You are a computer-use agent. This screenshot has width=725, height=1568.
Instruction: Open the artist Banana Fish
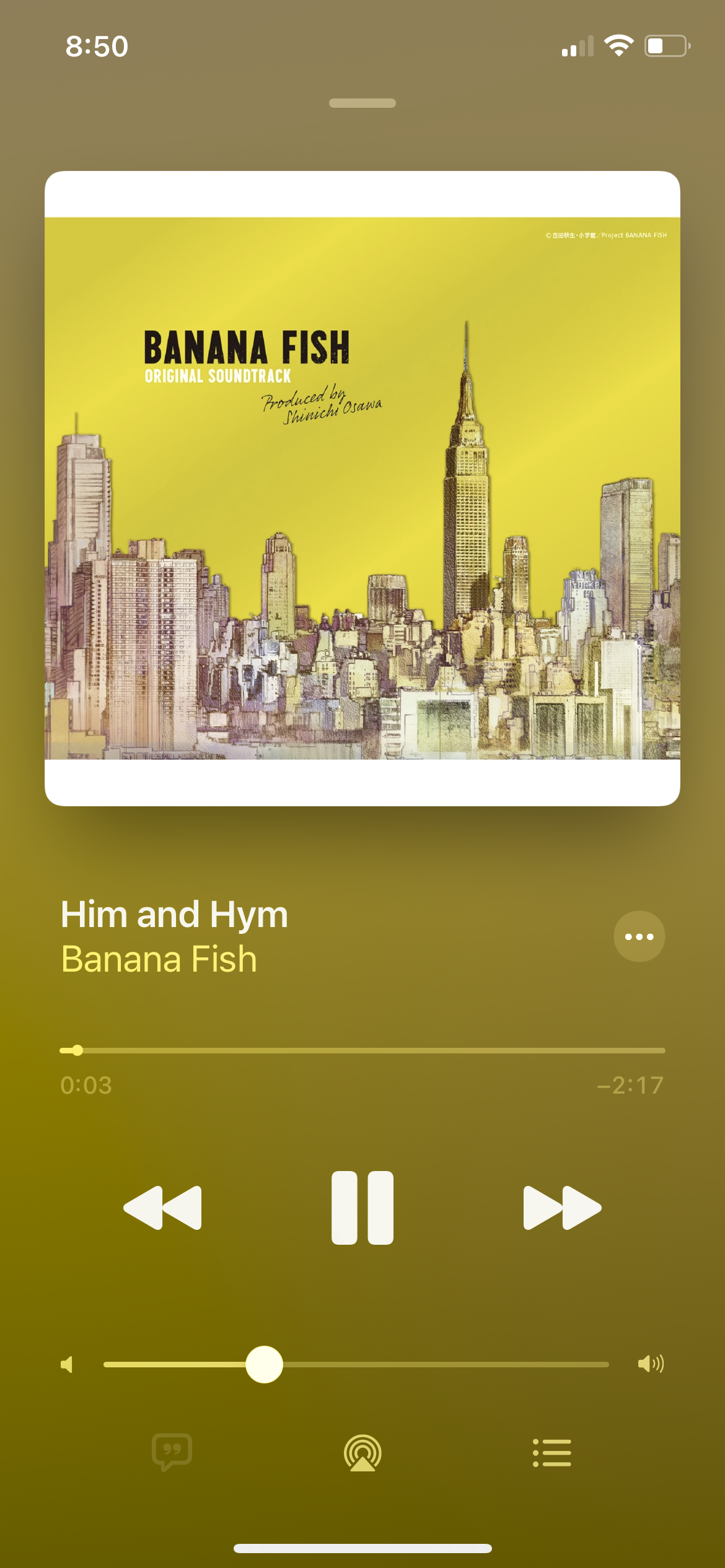click(x=159, y=959)
